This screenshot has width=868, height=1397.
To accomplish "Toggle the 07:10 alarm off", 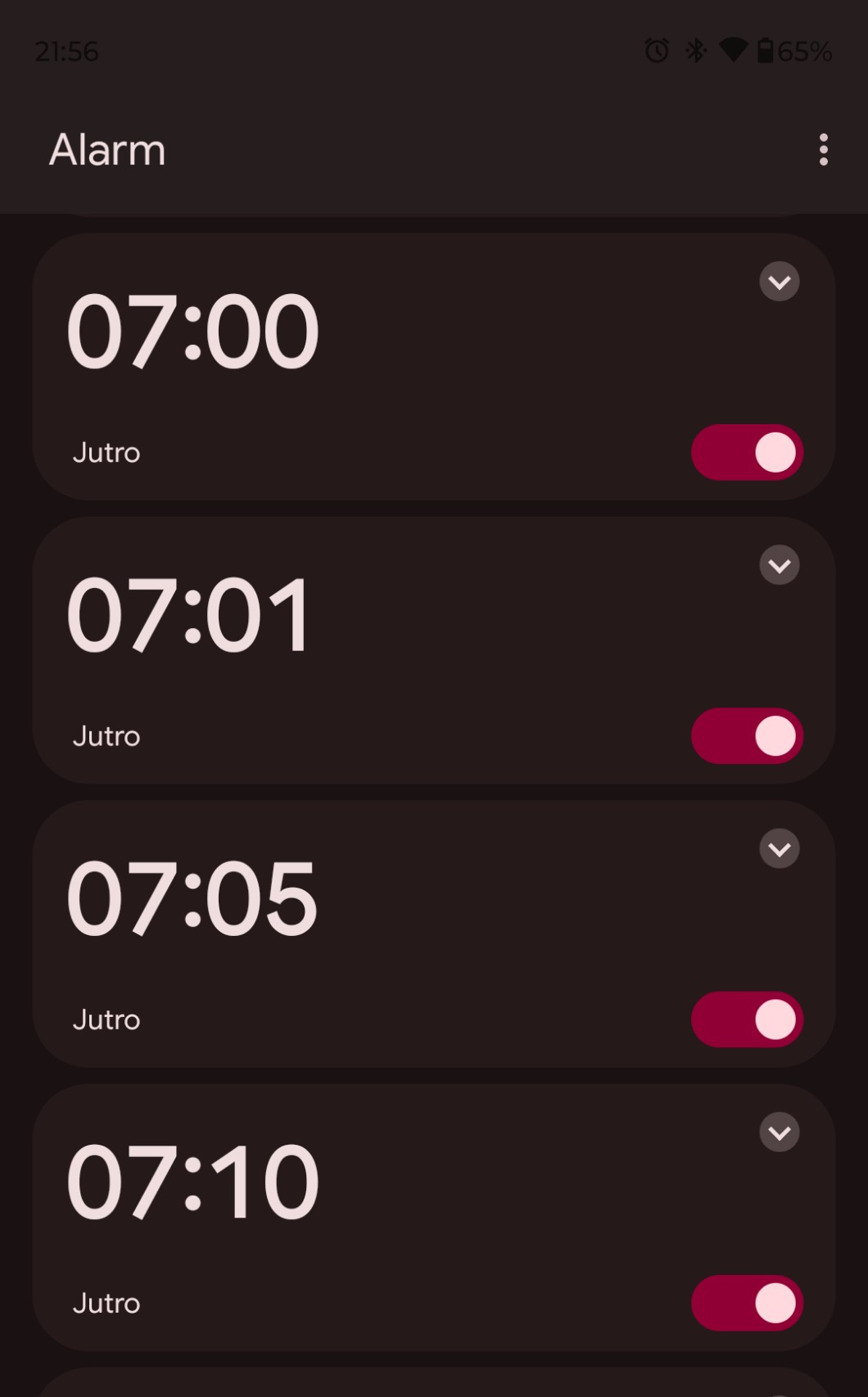I will [x=746, y=1303].
